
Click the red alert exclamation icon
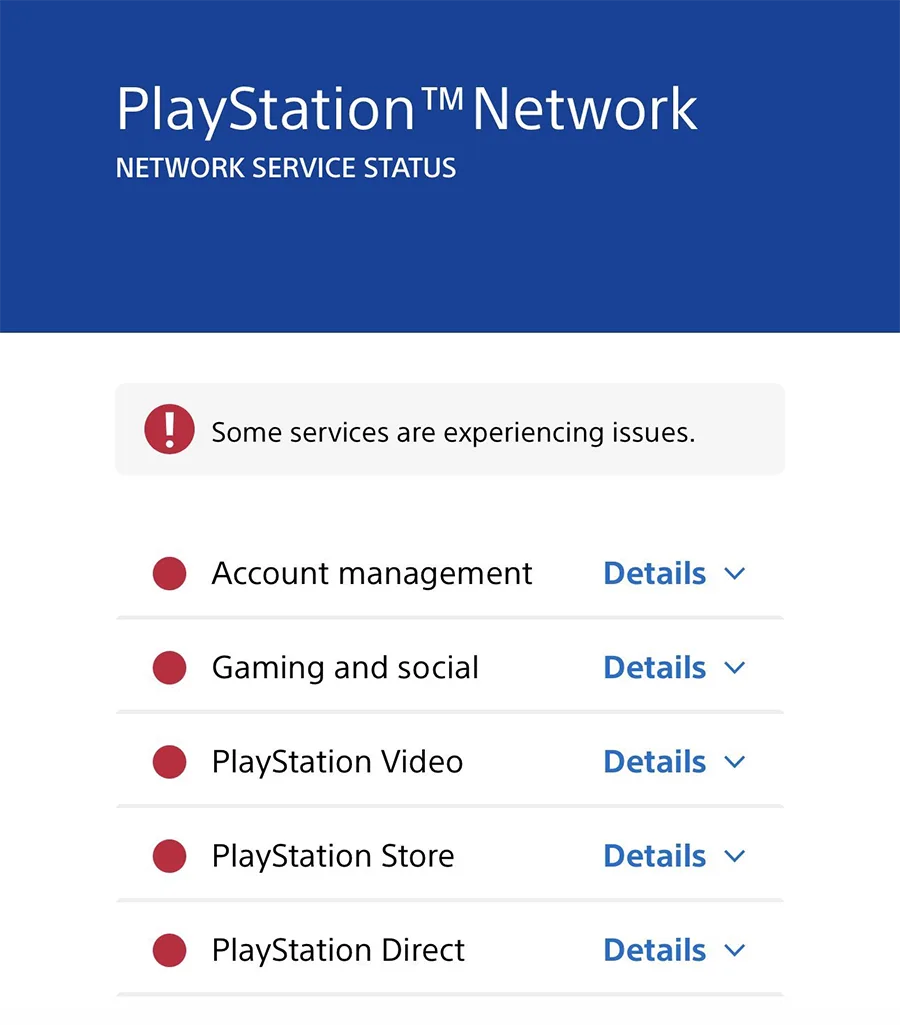(x=169, y=428)
